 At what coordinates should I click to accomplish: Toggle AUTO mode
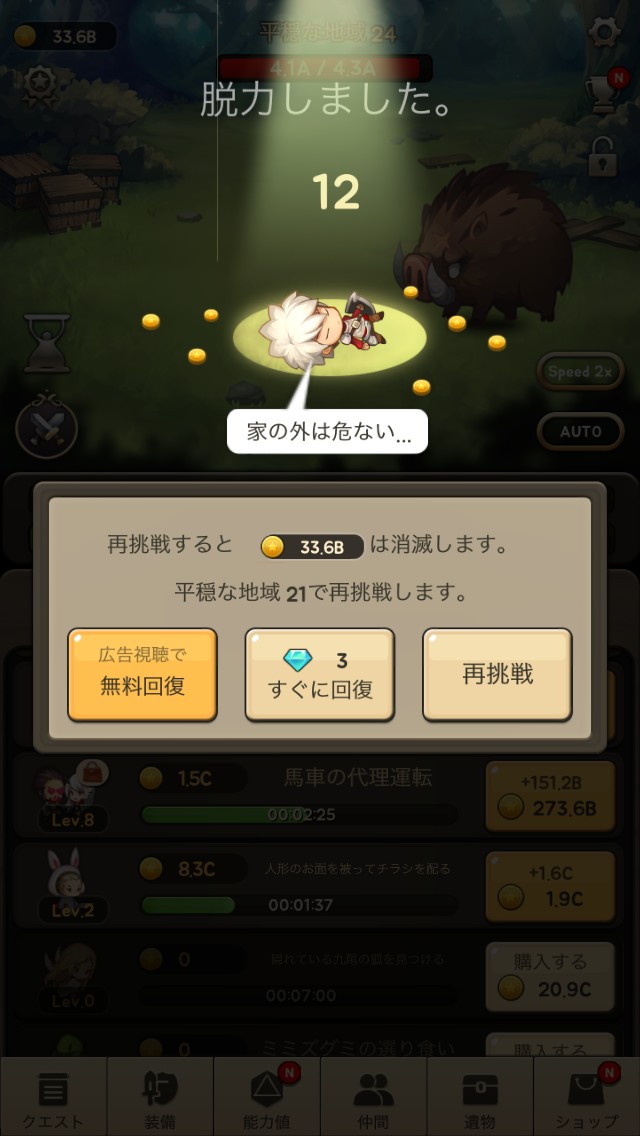[x=580, y=432]
